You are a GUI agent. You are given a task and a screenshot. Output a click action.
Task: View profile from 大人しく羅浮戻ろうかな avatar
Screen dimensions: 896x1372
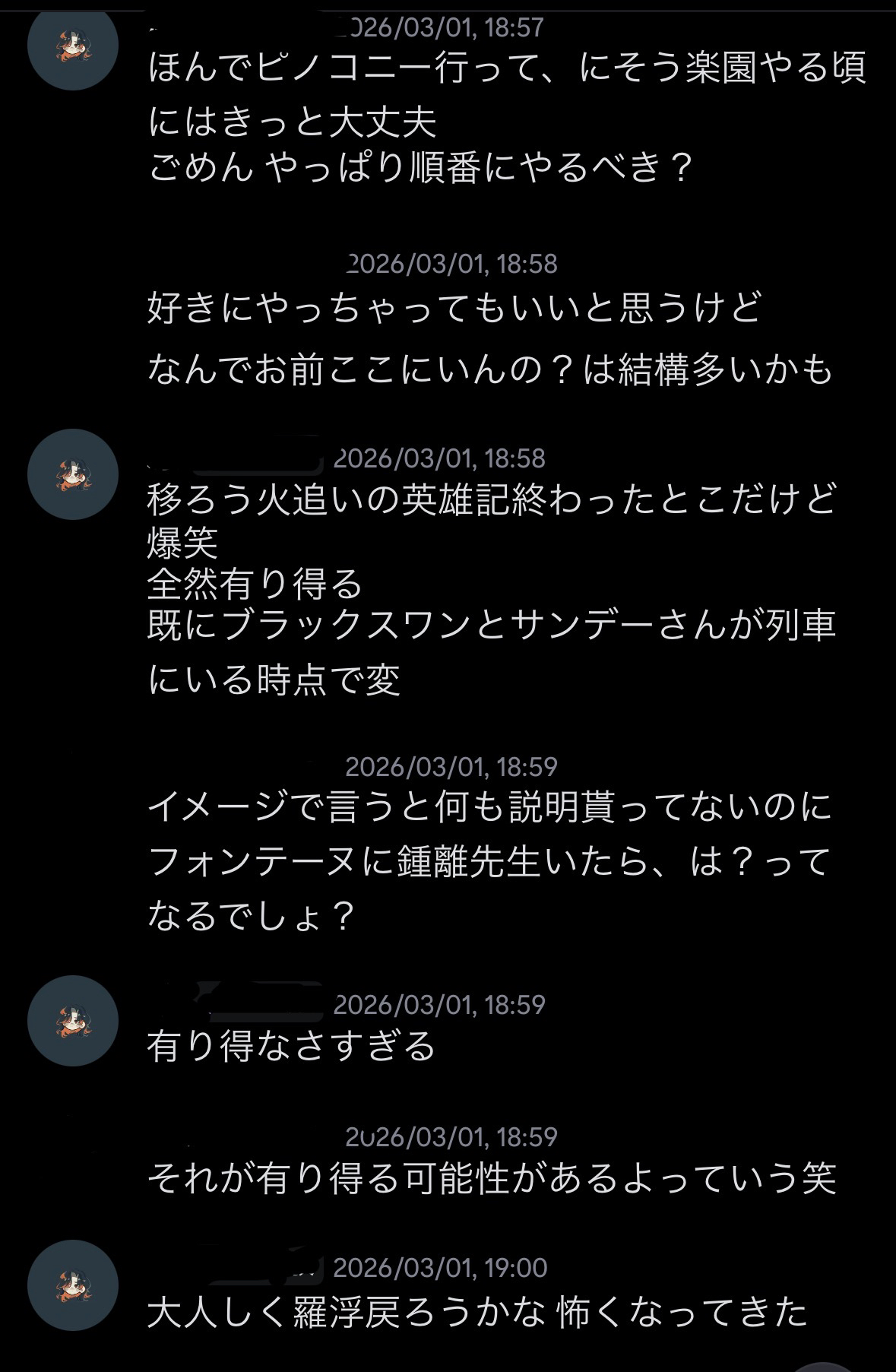(x=73, y=1285)
